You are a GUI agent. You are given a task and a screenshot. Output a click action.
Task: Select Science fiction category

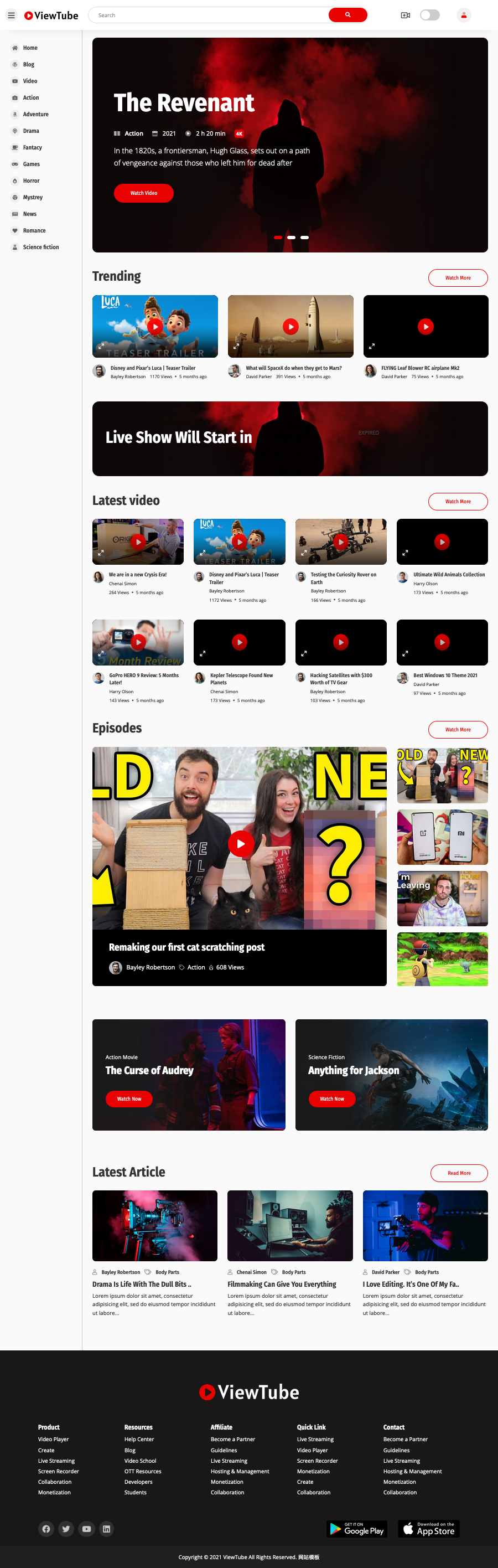point(41,247)
